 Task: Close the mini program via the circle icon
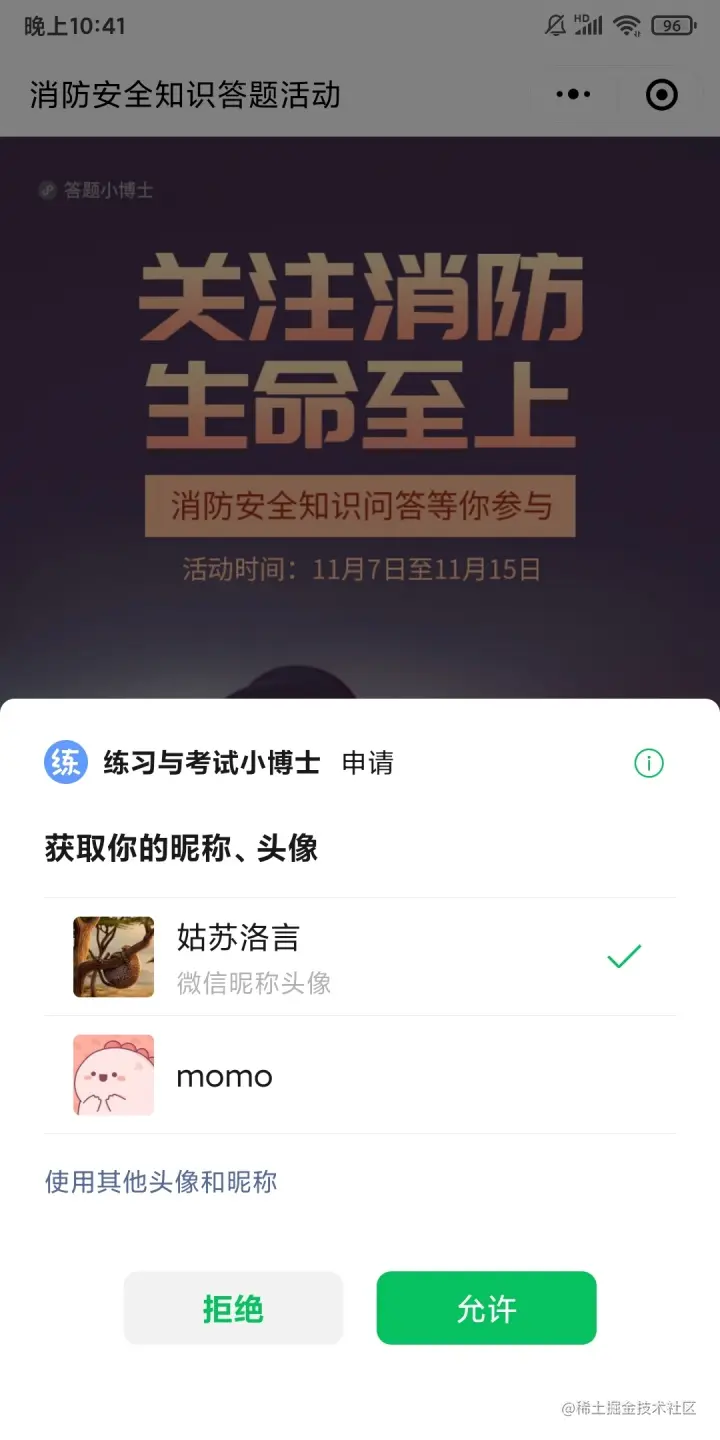coord(662,95)
